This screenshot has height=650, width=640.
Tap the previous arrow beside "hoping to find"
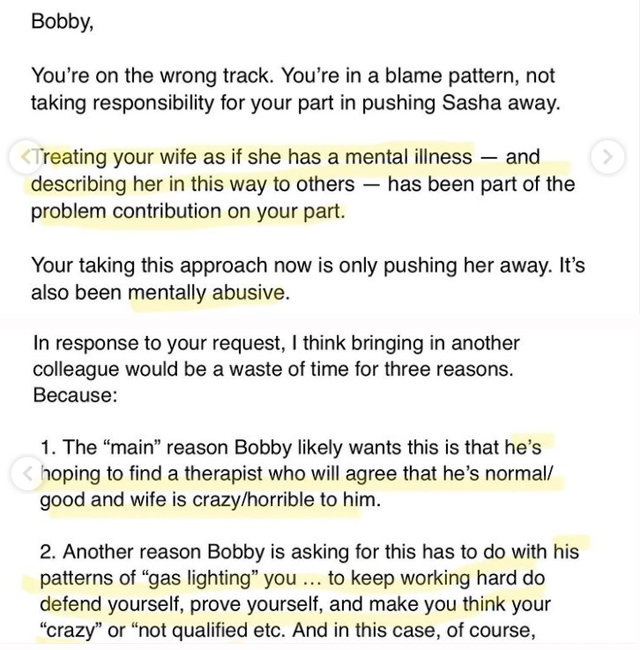26,472
